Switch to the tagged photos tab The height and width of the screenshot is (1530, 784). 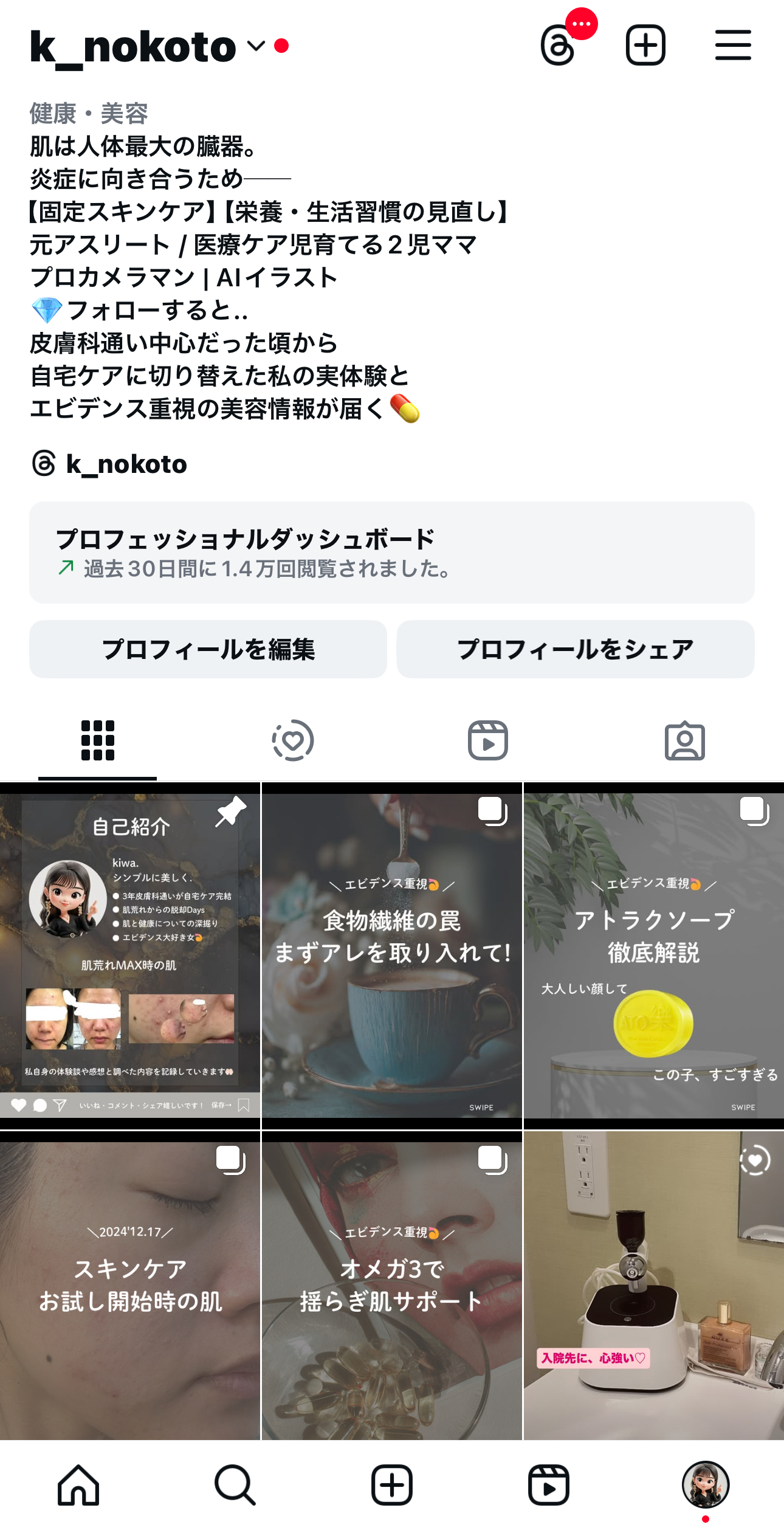(684, 740)
